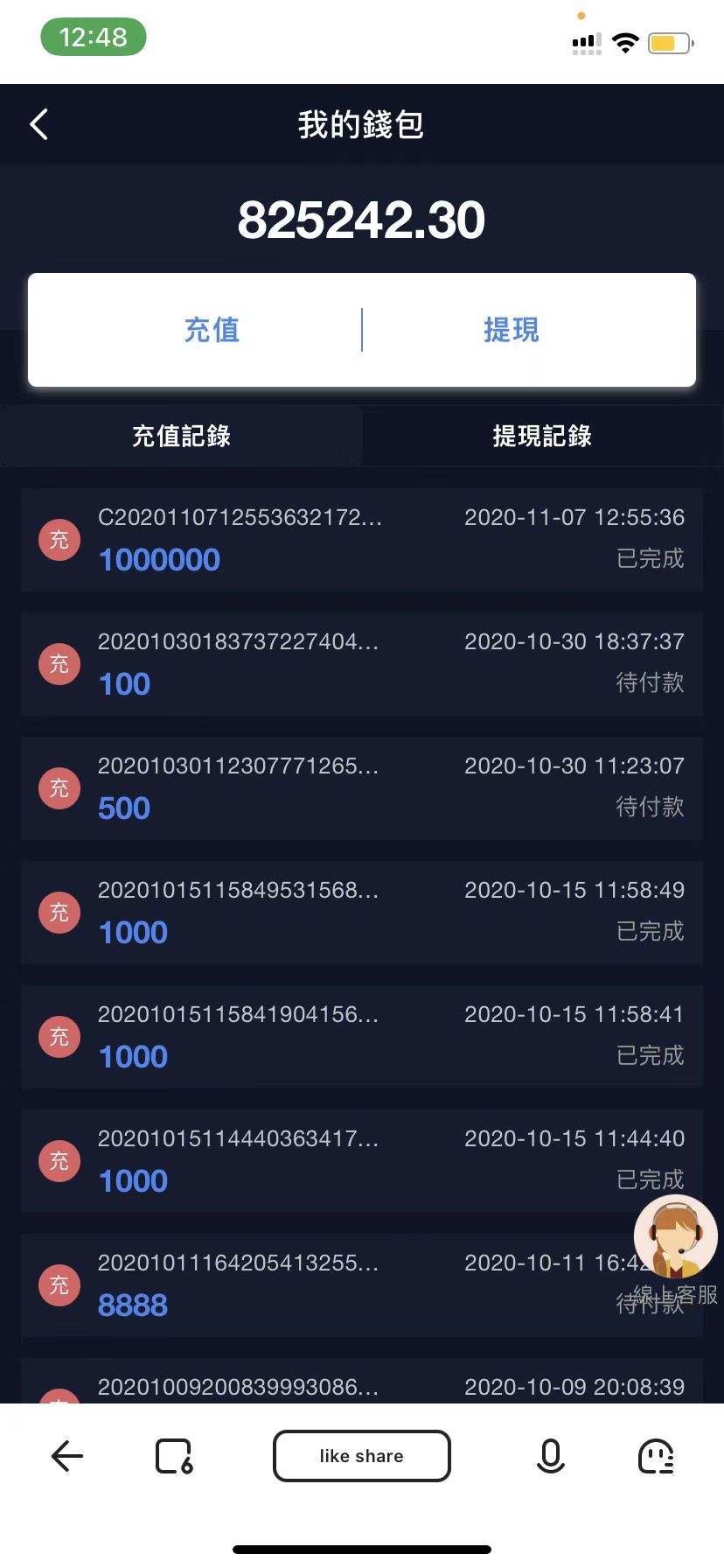Tap the bottom toolbar back arrow
Screen dimensions: 724x1568
(x=67, y=1456)
